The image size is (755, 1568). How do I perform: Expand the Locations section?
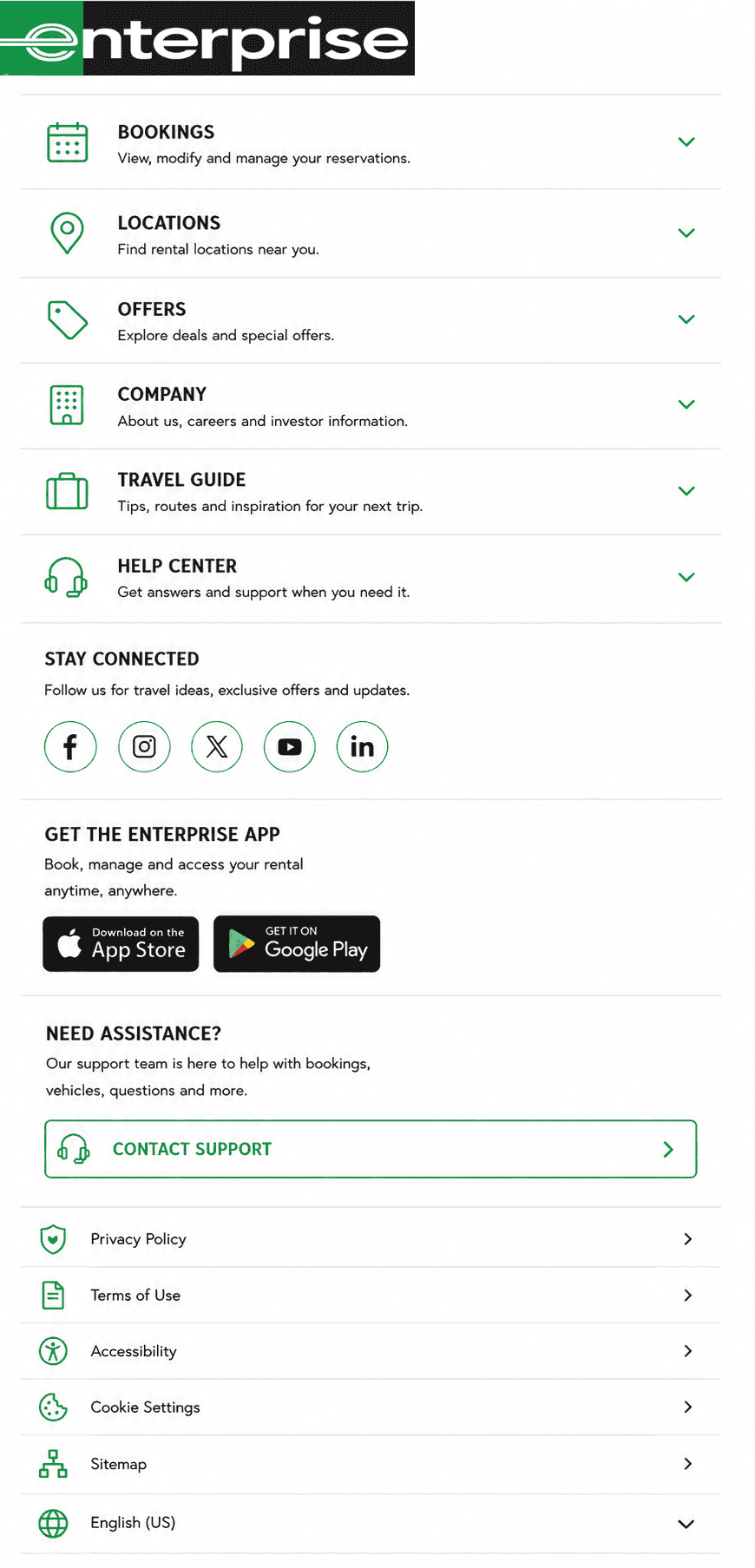click(371, 233)
